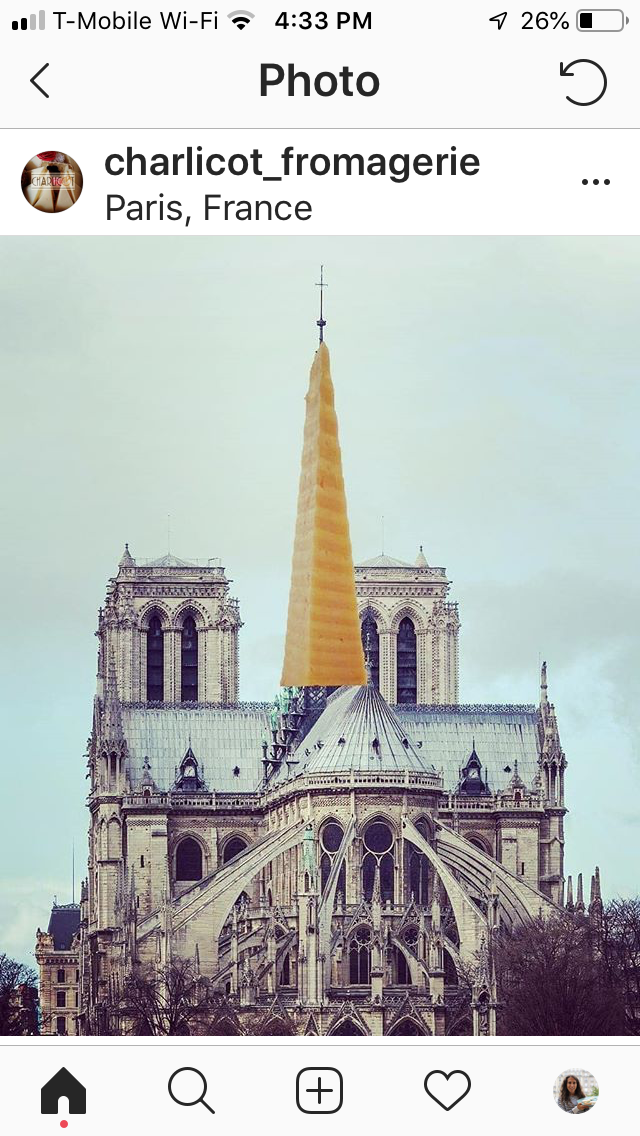Open the post's three-dot options menu
Screen dimensions: 640x1136
pyautogui.click(x=596, y=182)
